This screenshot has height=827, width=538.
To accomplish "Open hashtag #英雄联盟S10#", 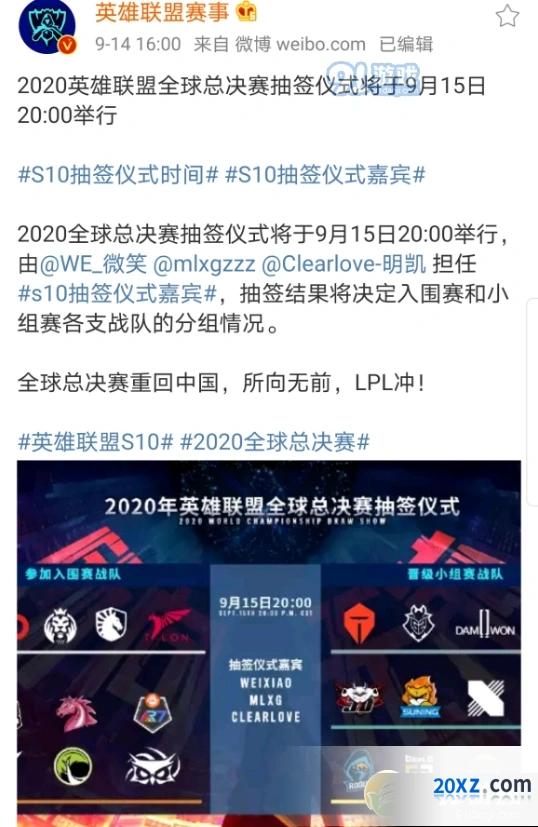I will tap(95, 441).
